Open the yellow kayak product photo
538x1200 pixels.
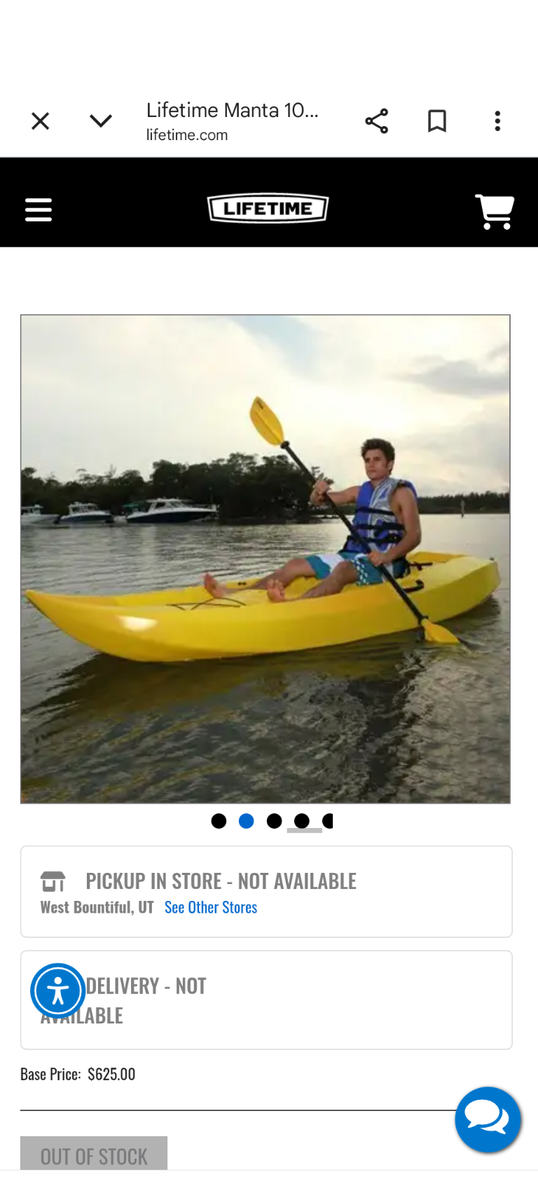[x=265, y=559]
